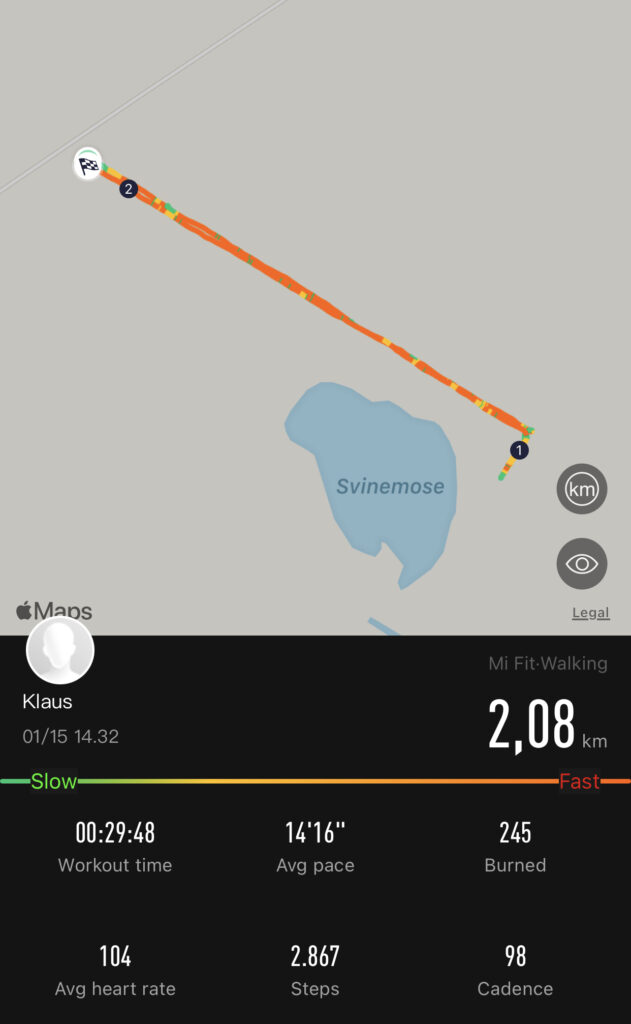Screen dimensions: 631x1024
Task: Toggle the km distance markers button
Action: [581, 488]
